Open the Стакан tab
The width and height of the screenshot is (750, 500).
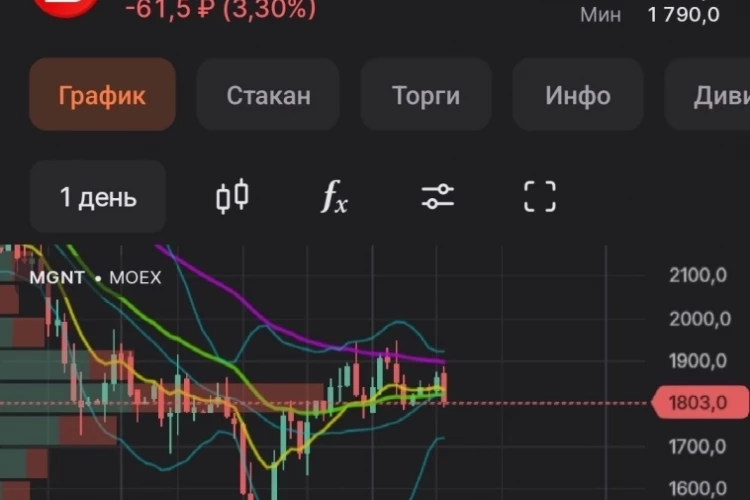(268, 95)
